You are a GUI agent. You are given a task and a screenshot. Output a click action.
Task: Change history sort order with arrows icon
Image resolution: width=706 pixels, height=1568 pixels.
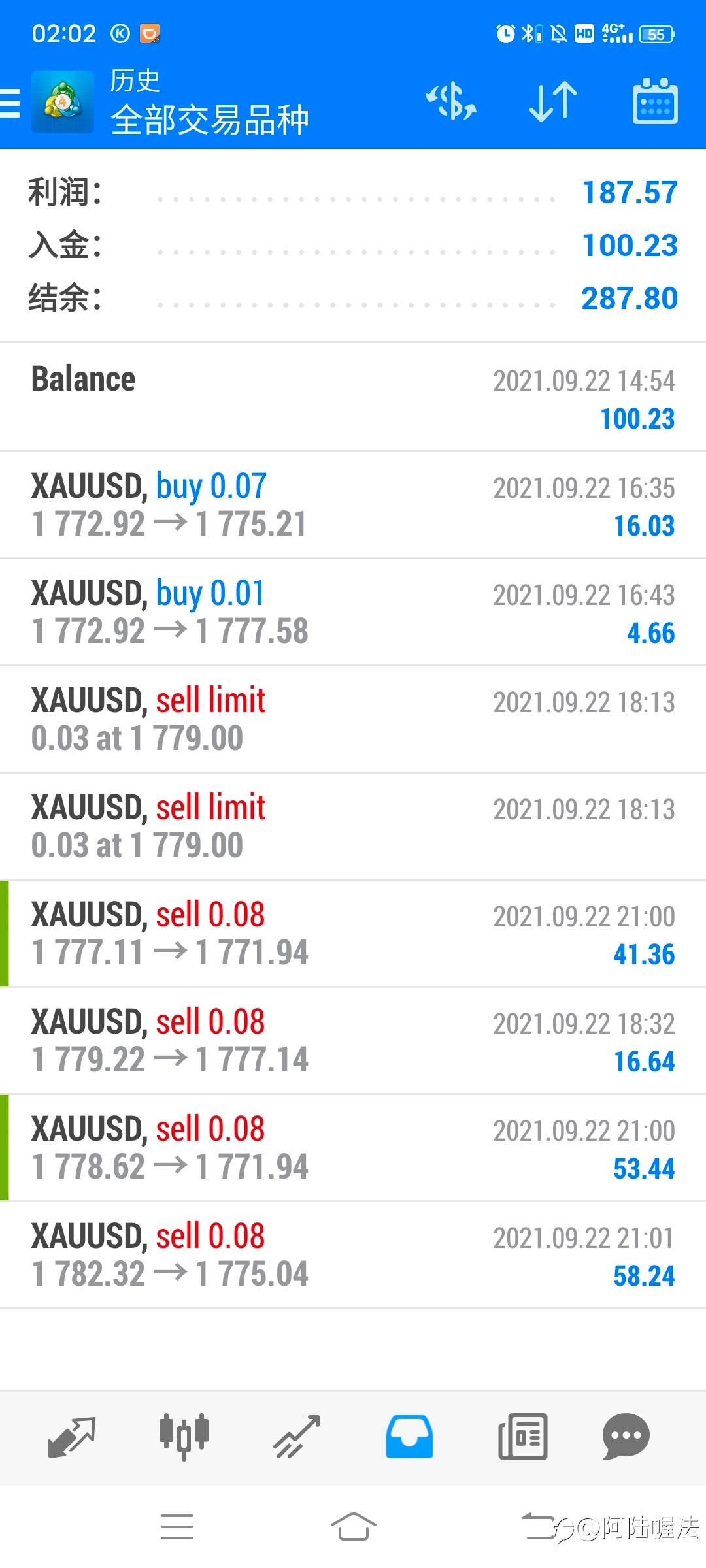click(552, 102)
